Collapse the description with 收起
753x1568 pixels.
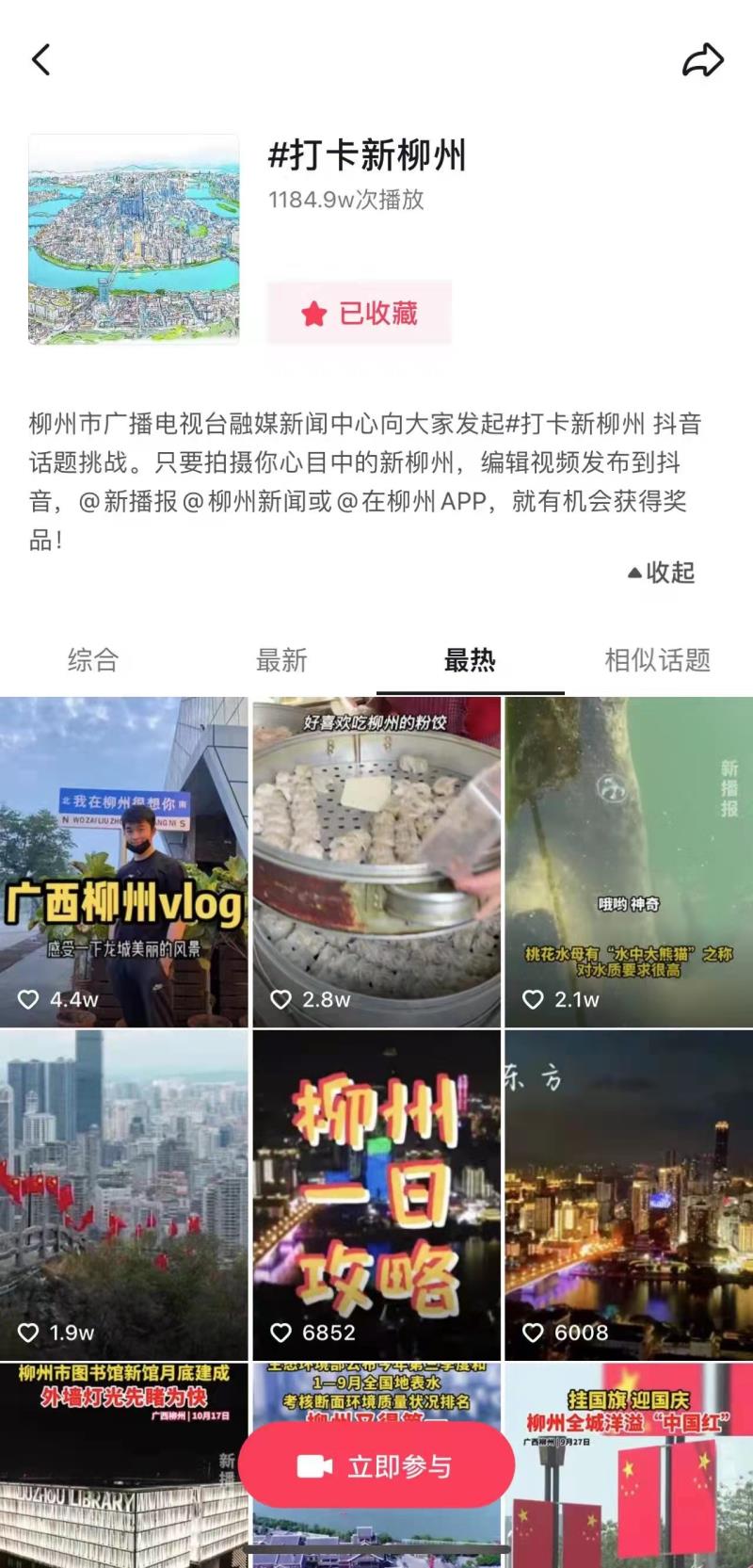(x=662, y=573)
